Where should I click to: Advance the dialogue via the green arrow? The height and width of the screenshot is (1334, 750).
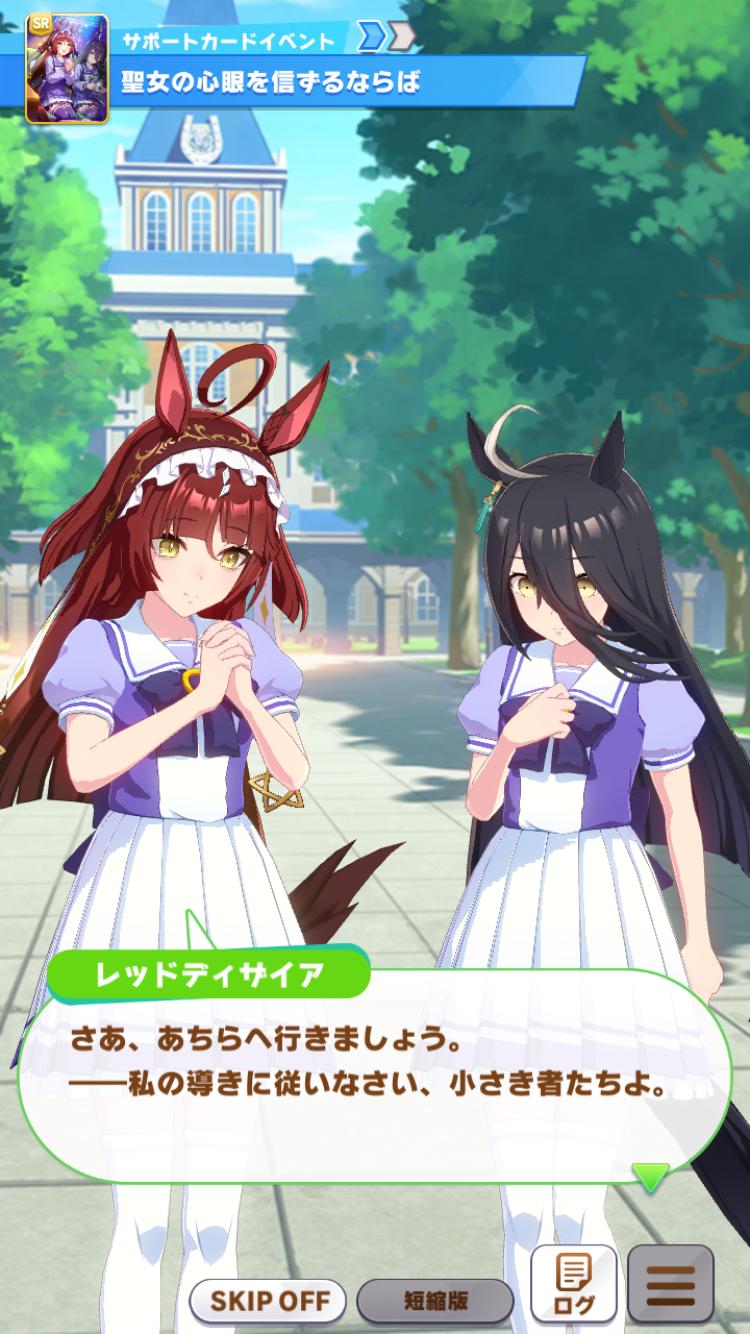coord(650,1176)
